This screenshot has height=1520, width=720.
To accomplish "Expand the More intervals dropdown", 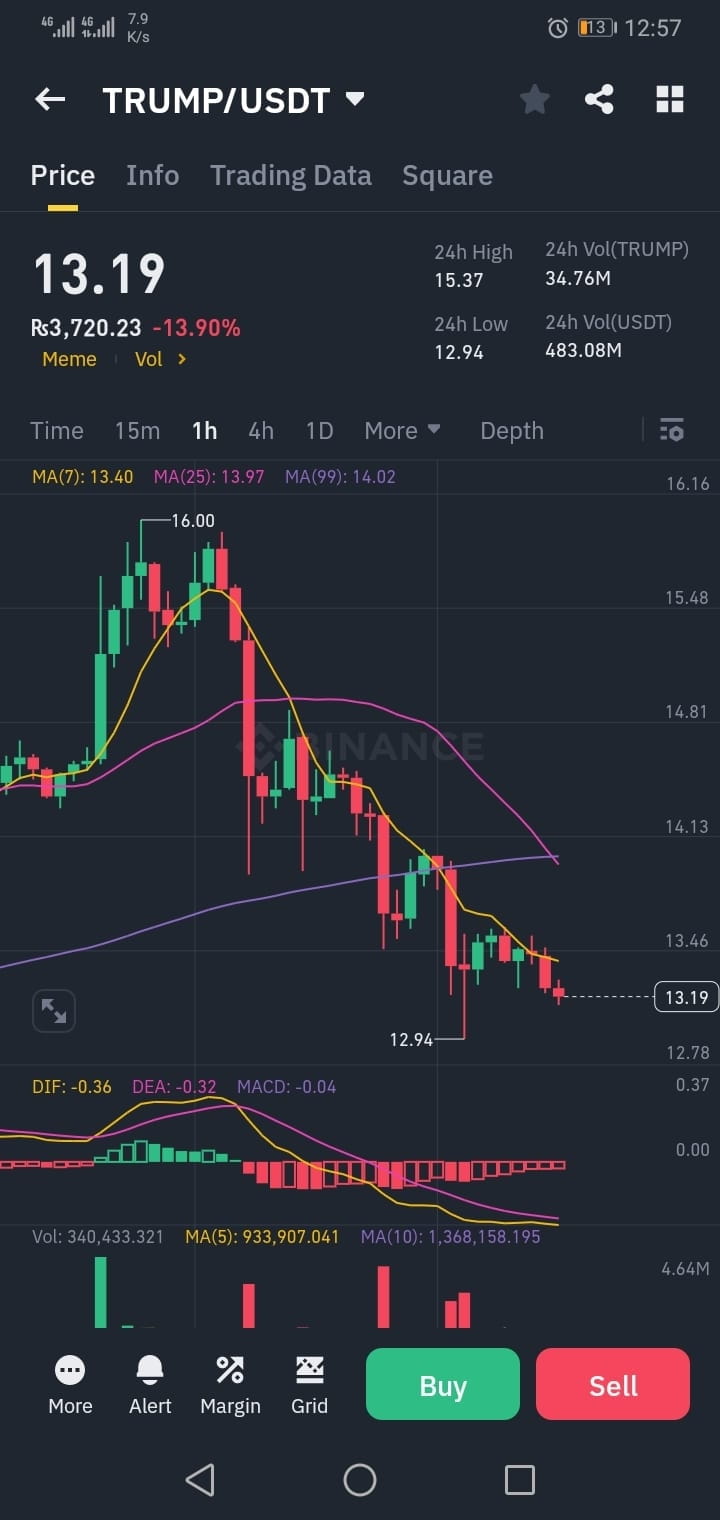I will pos(402,431).
